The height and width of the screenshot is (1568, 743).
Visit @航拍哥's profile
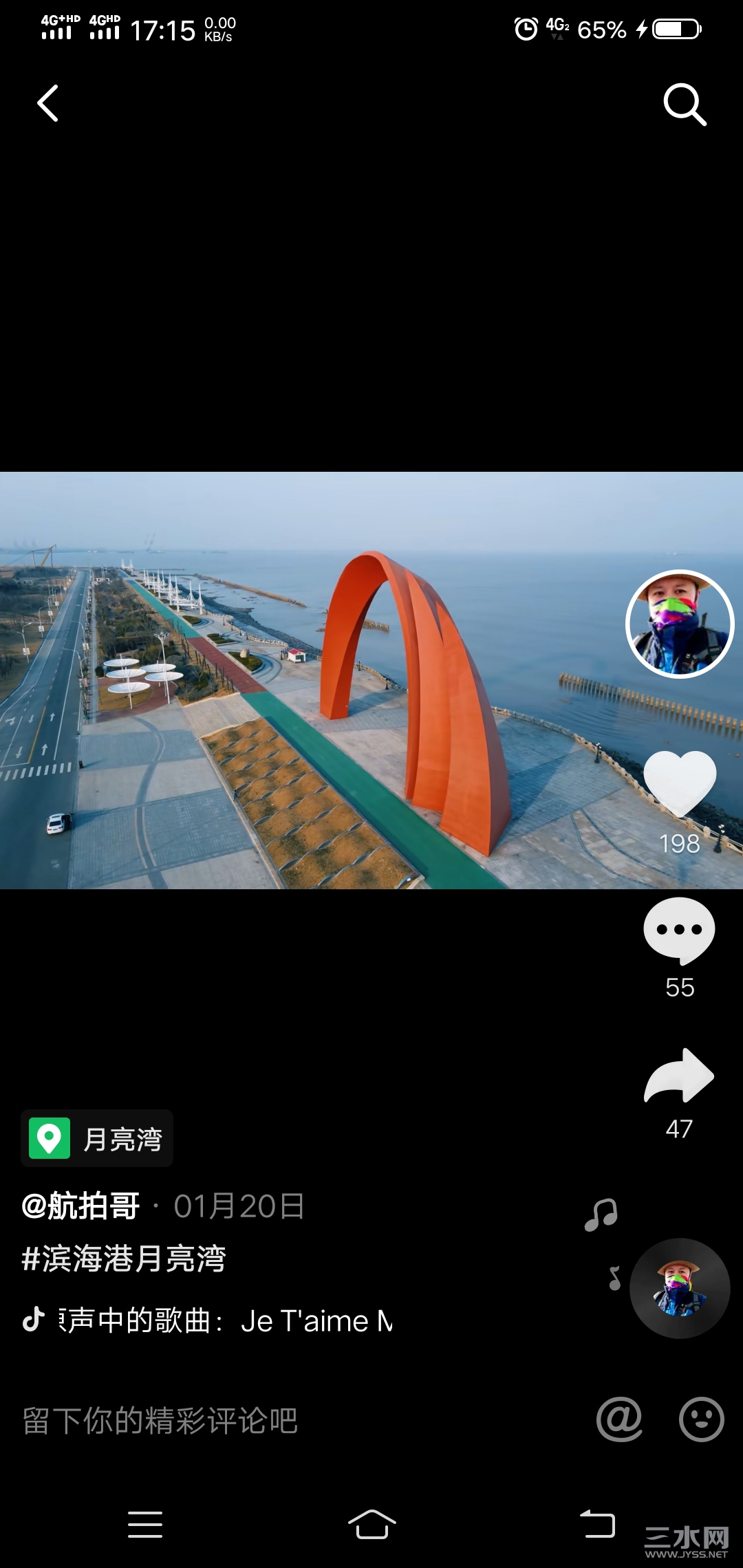81,1206
